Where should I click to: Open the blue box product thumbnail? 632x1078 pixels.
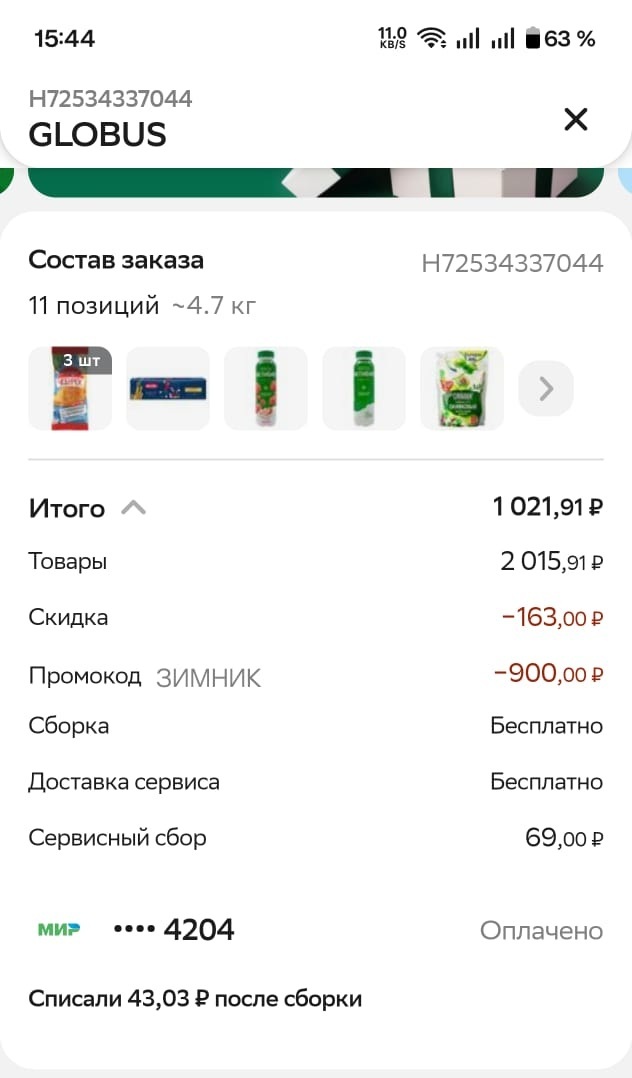tap(168, 389)
